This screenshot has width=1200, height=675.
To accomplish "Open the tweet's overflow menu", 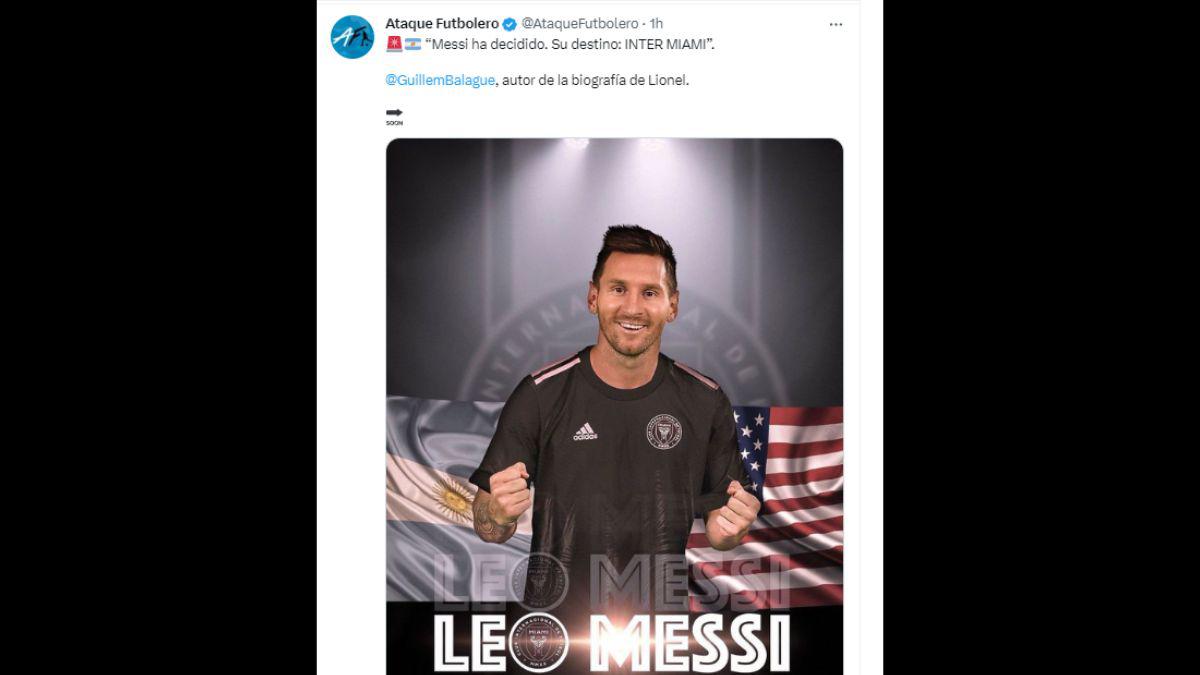I will tap(836, 24).
